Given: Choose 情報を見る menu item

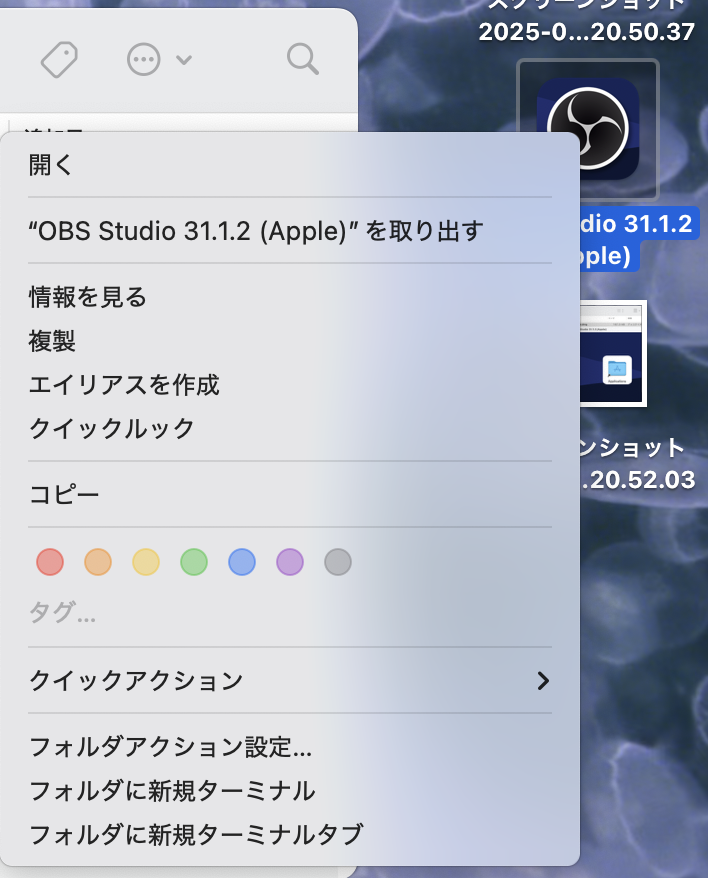Looking at the screenshot, I should (x=88, y=297).
